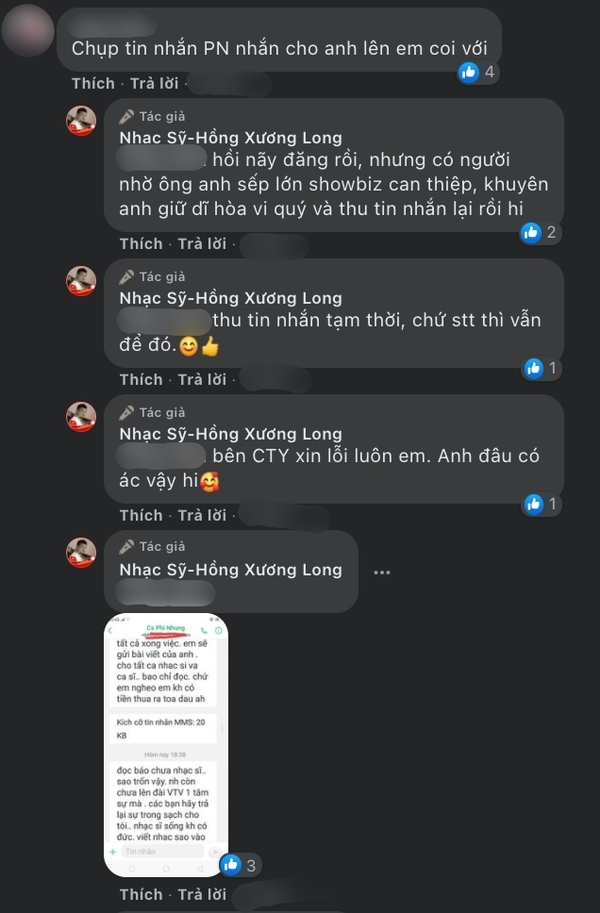Like the reply starting "hồi nãy đăng rồi"

141,243
